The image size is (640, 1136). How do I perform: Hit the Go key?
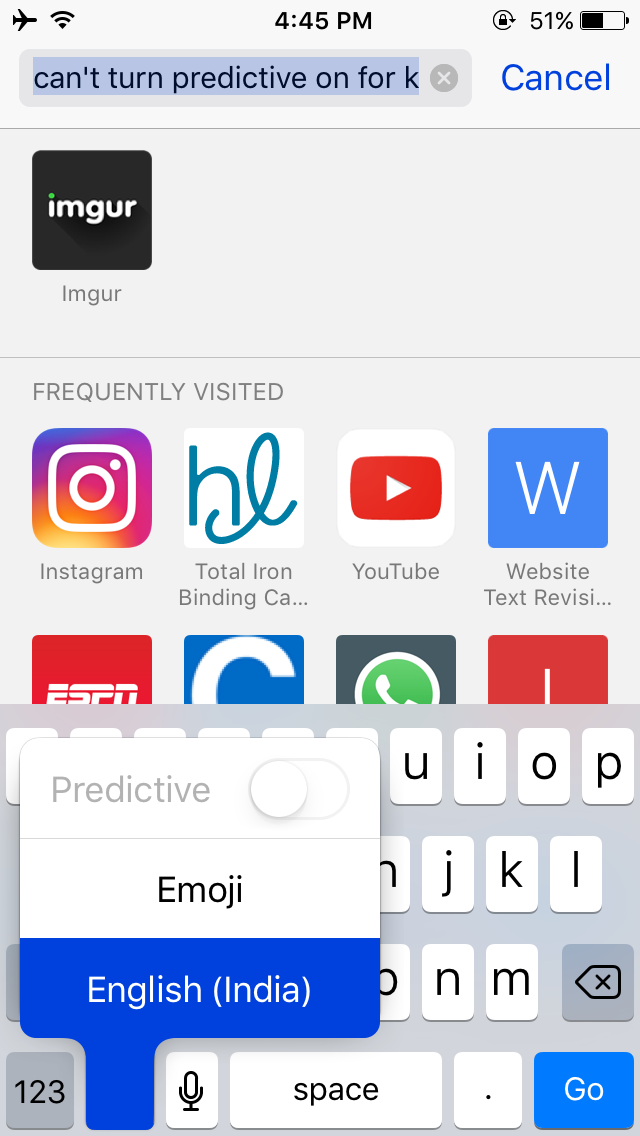coord(583,1090)
